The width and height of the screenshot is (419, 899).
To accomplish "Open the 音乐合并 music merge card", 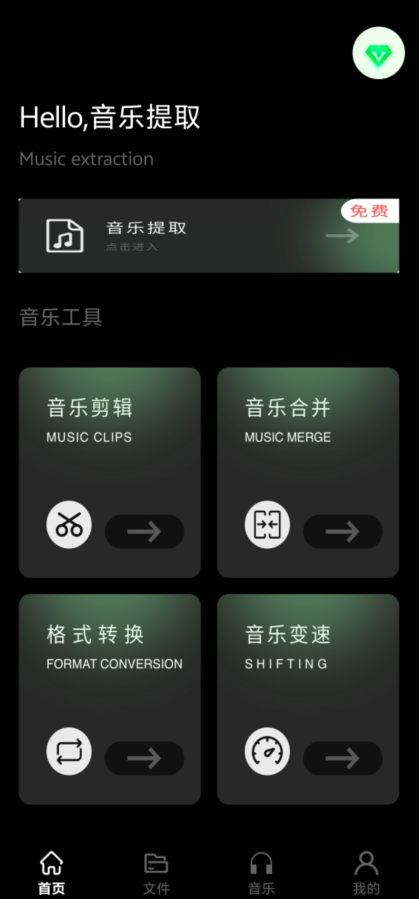I will 308,472.
